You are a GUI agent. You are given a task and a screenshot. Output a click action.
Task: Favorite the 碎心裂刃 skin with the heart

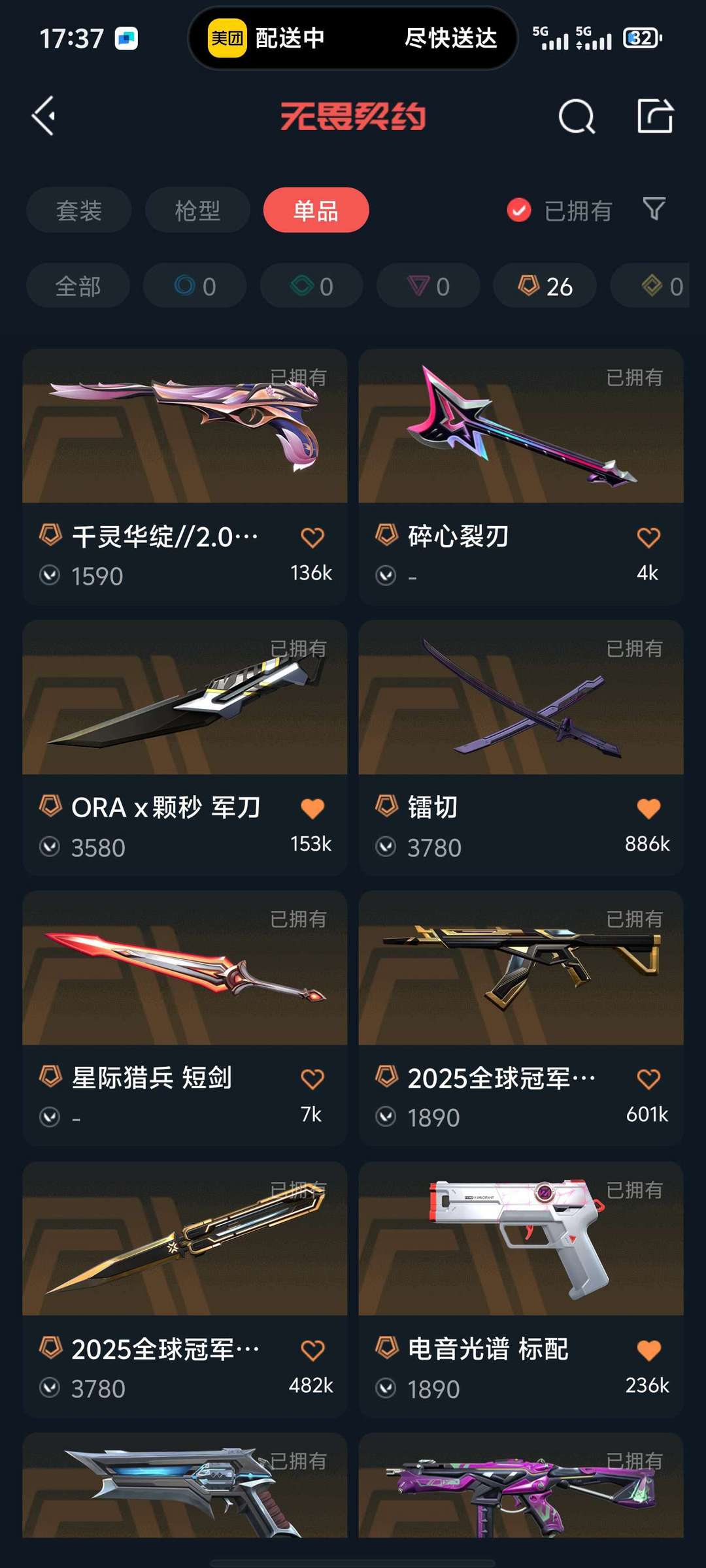(x=648, y=538)
